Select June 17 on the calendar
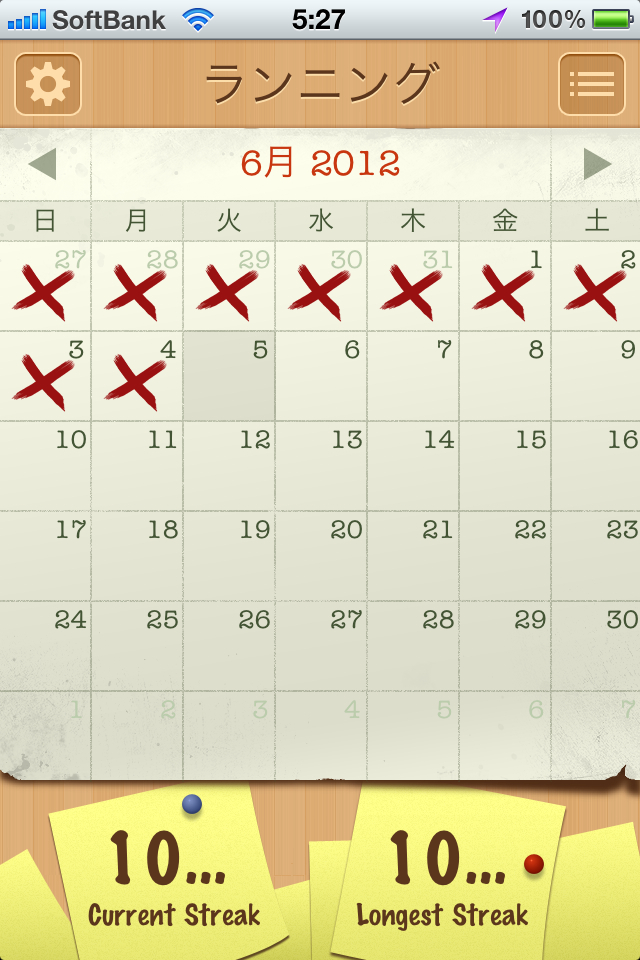The width and height of the screenshot is (640, 960). tap(45, 557)
